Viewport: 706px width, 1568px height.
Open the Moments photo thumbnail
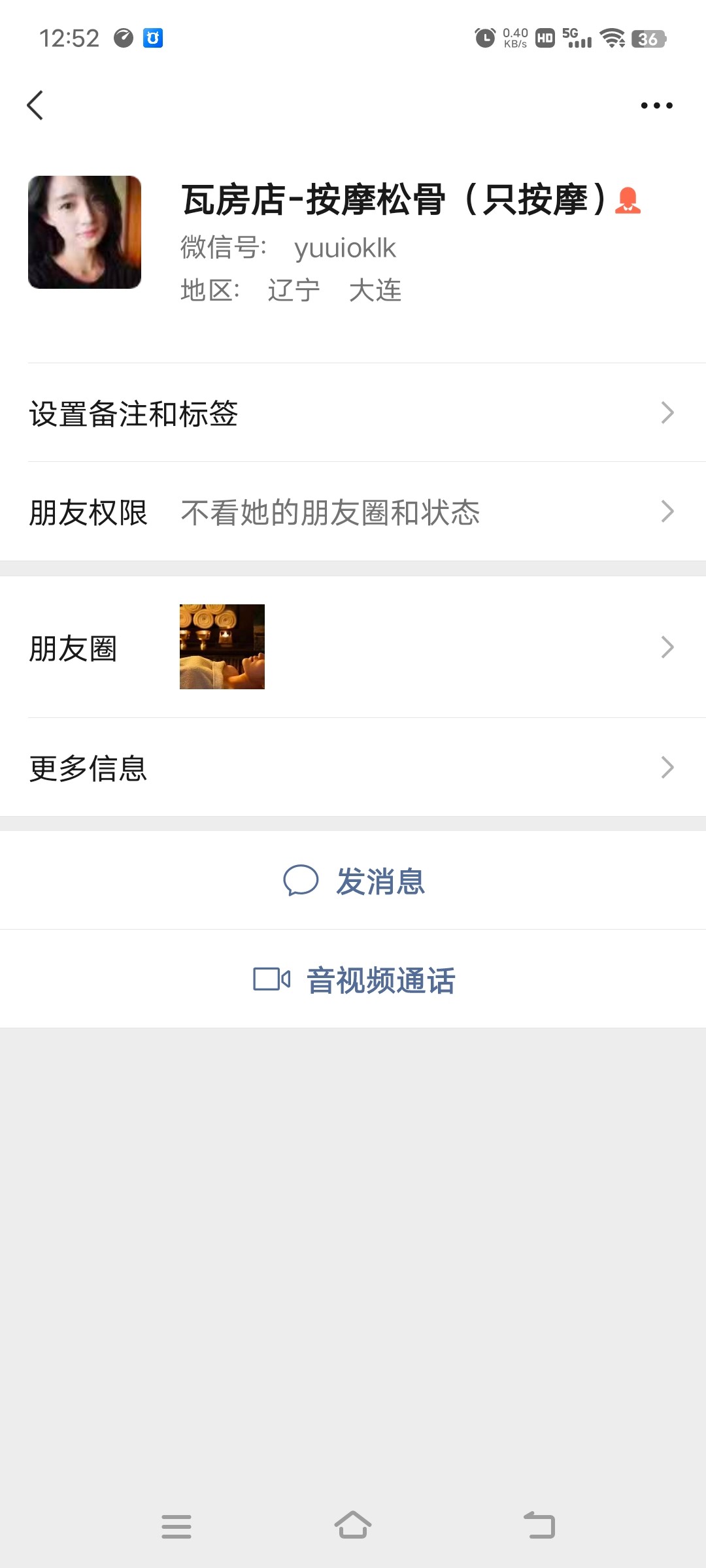(x=222, y=646)
